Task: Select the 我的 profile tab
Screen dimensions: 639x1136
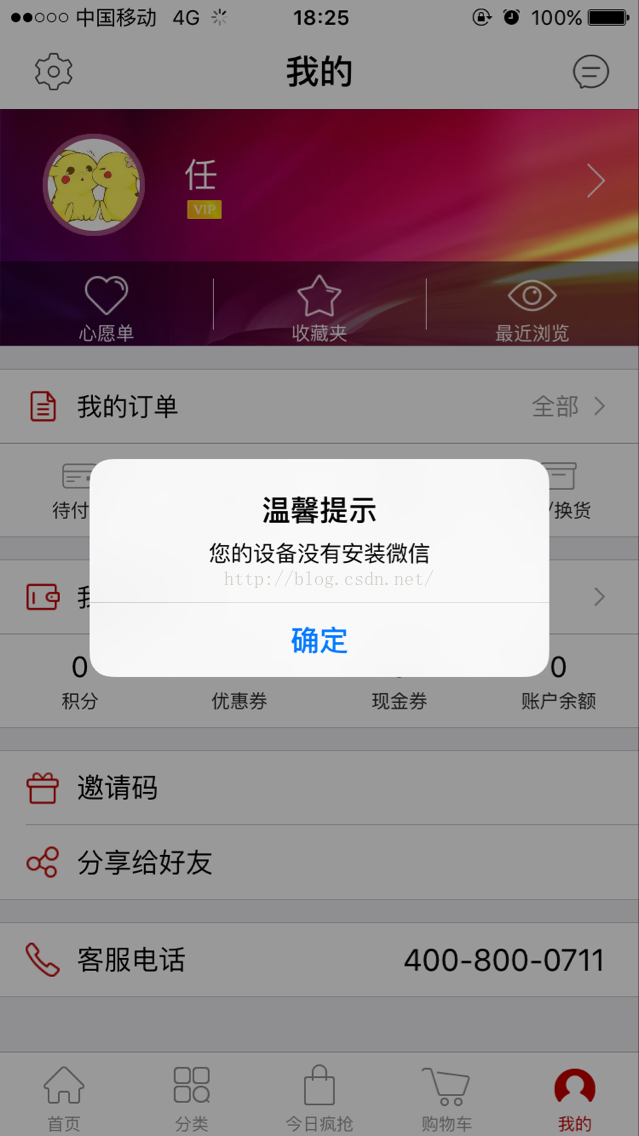Action: click(575, 1097)
